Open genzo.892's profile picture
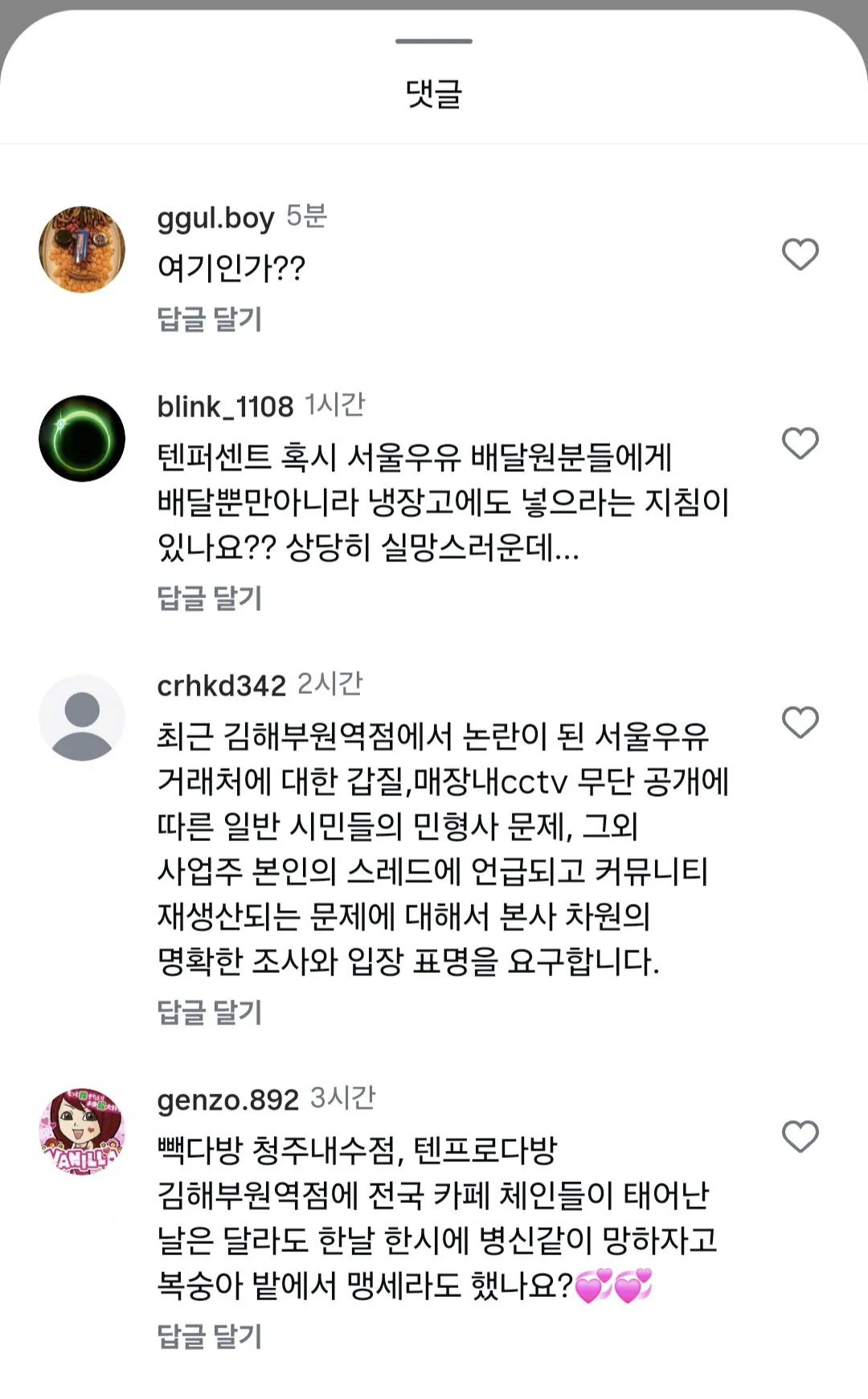 click(82, 1131)
